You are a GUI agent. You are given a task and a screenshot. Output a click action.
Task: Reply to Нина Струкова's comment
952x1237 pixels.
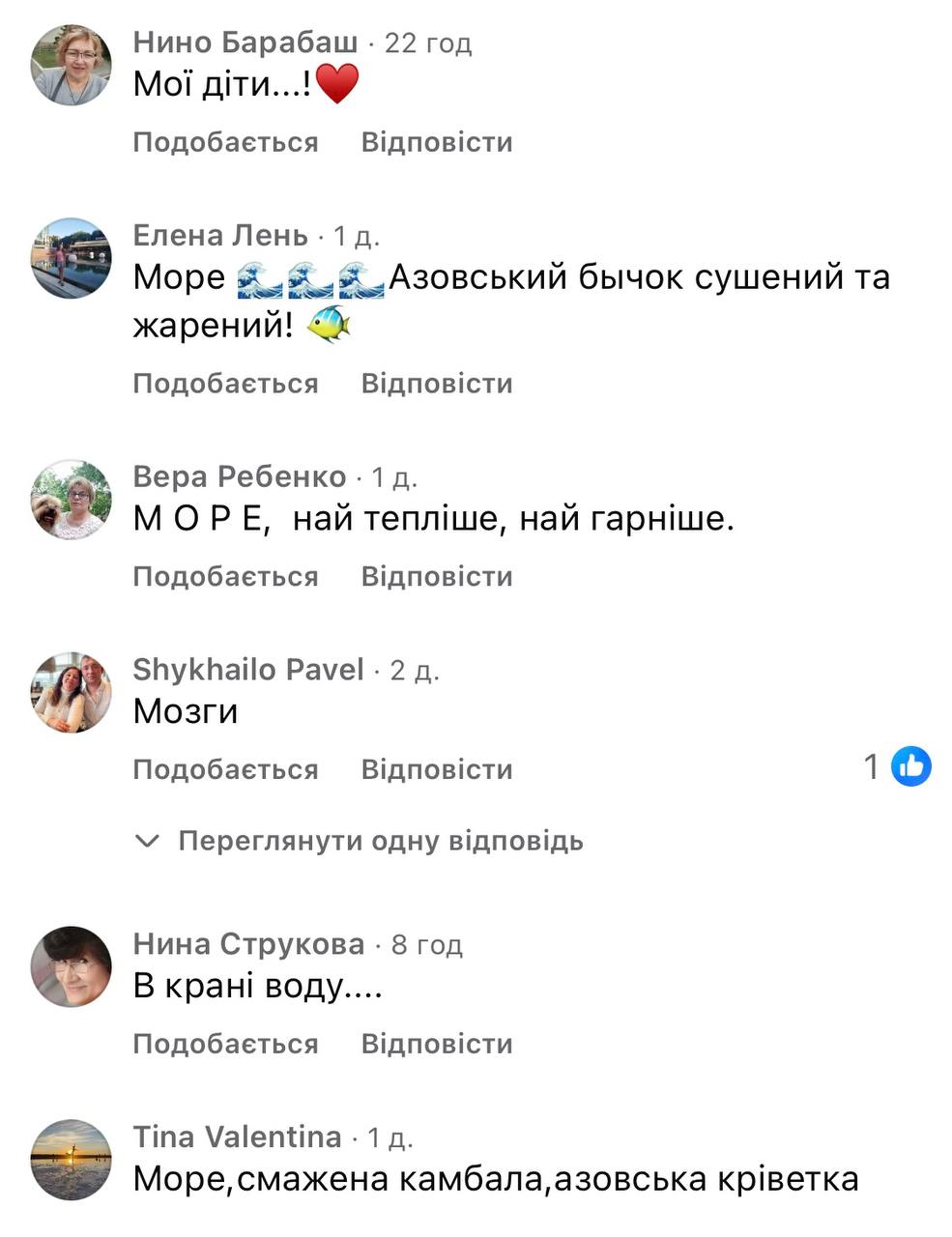[436, 1045]
